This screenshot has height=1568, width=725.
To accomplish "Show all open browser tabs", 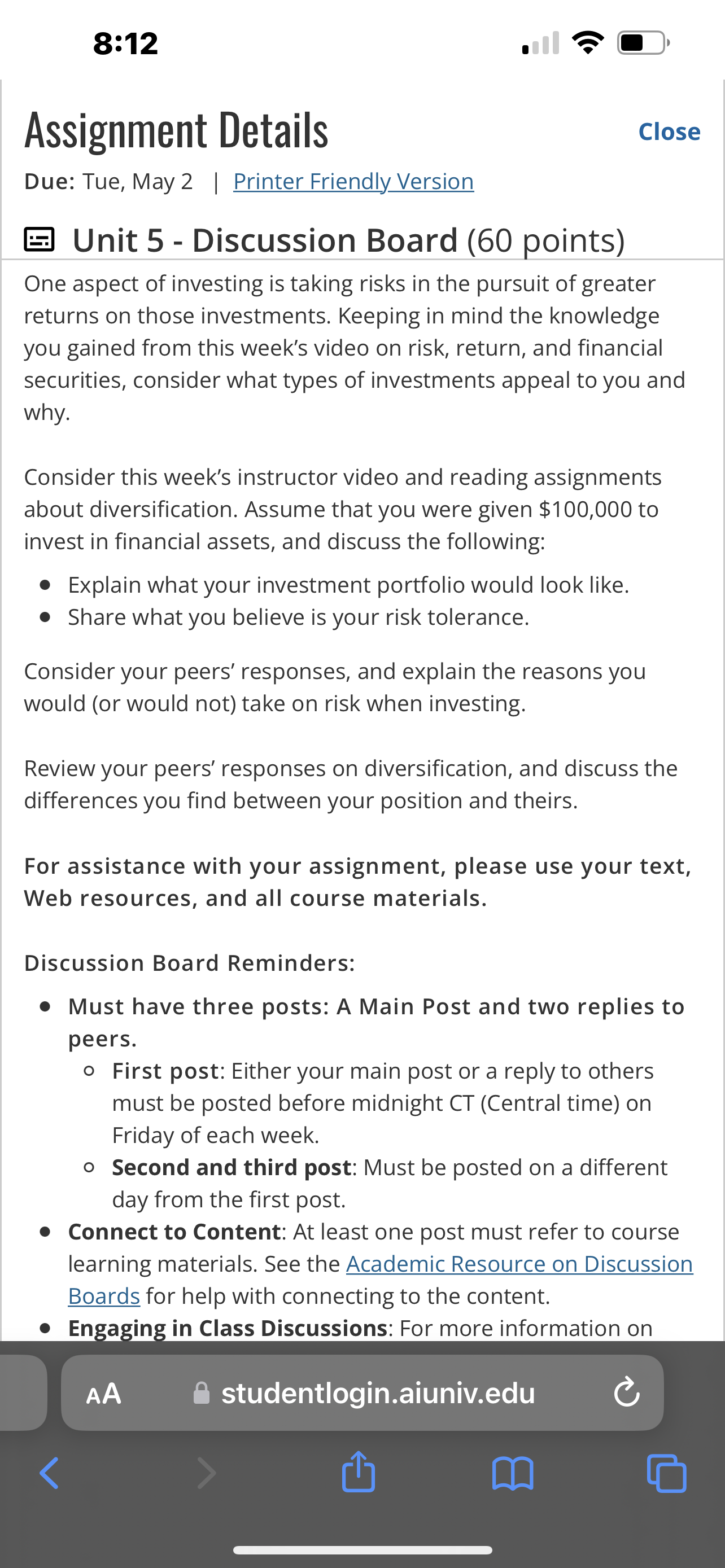I will (667, 1473).
